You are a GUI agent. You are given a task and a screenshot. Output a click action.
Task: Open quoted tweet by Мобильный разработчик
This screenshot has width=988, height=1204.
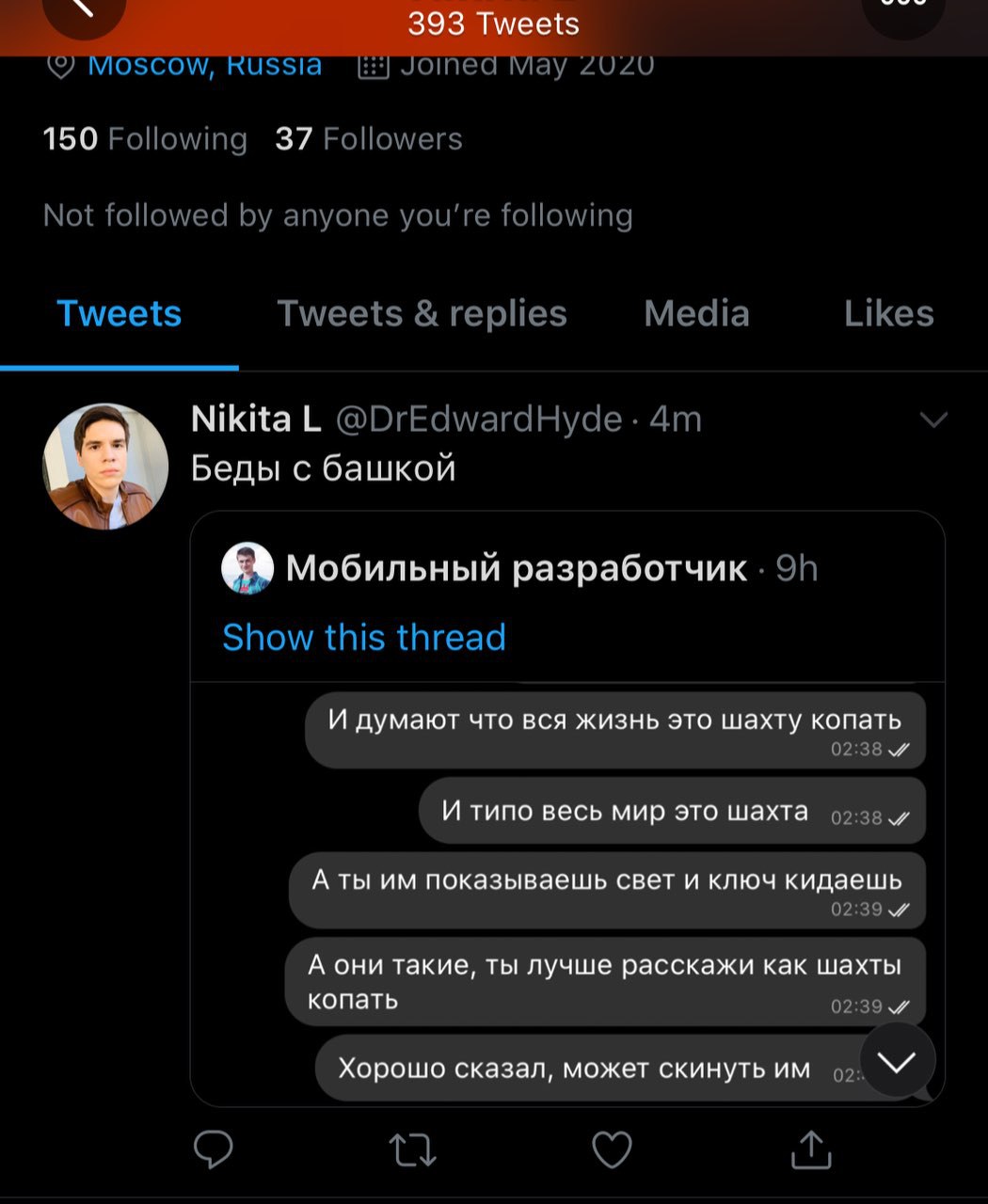coord(516,569)
